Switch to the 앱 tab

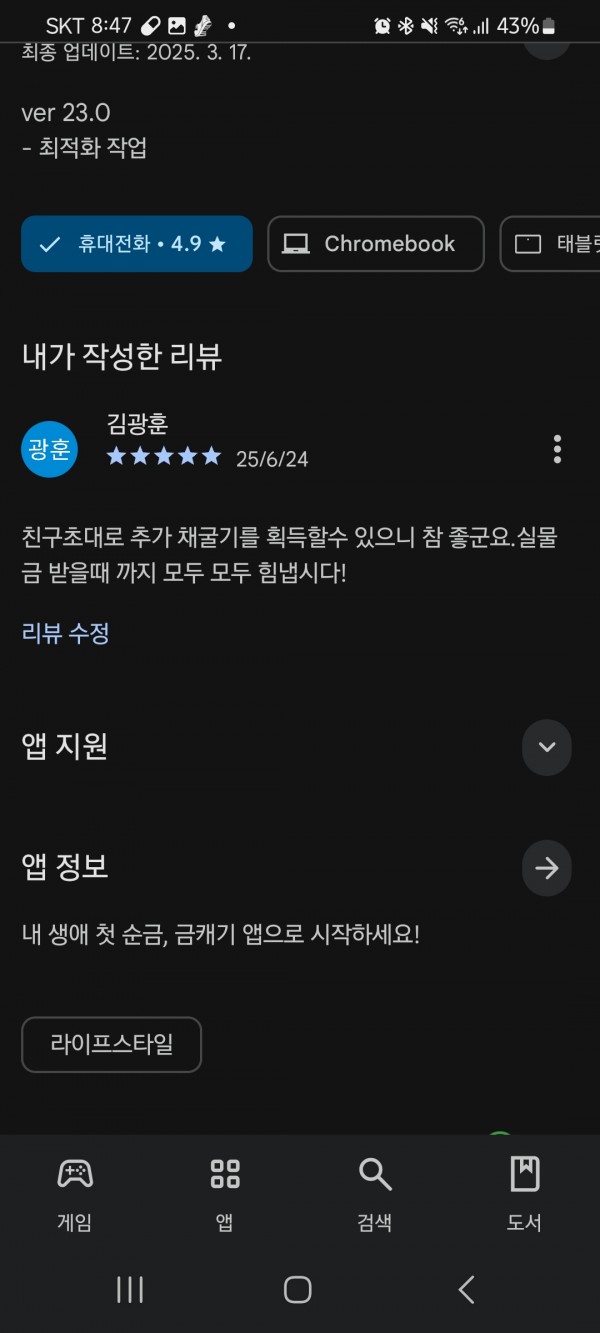(x=225, y=1194)
